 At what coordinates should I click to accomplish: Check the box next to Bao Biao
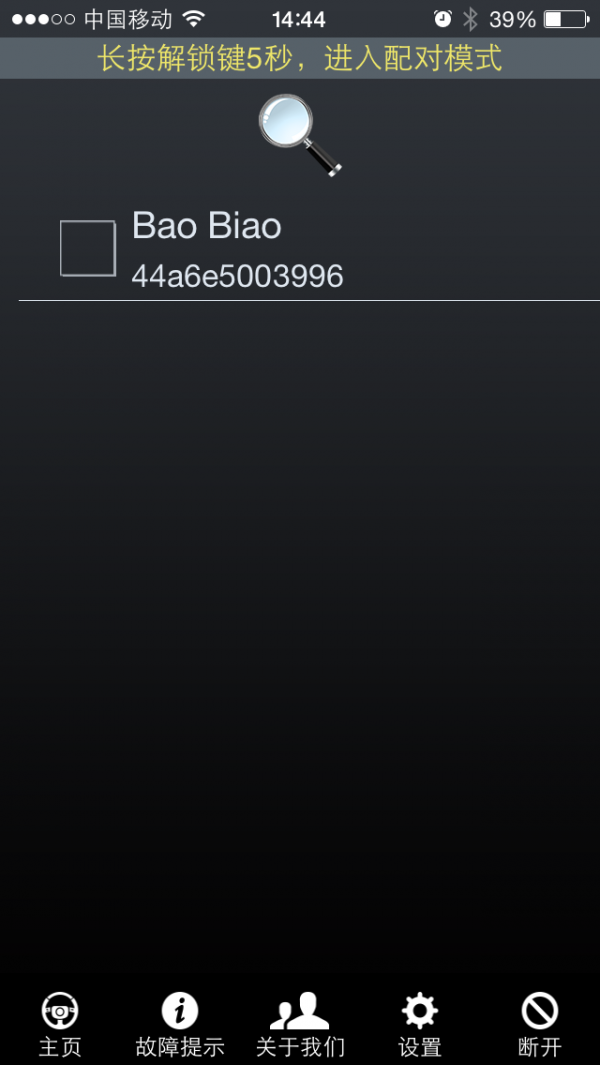88,248
